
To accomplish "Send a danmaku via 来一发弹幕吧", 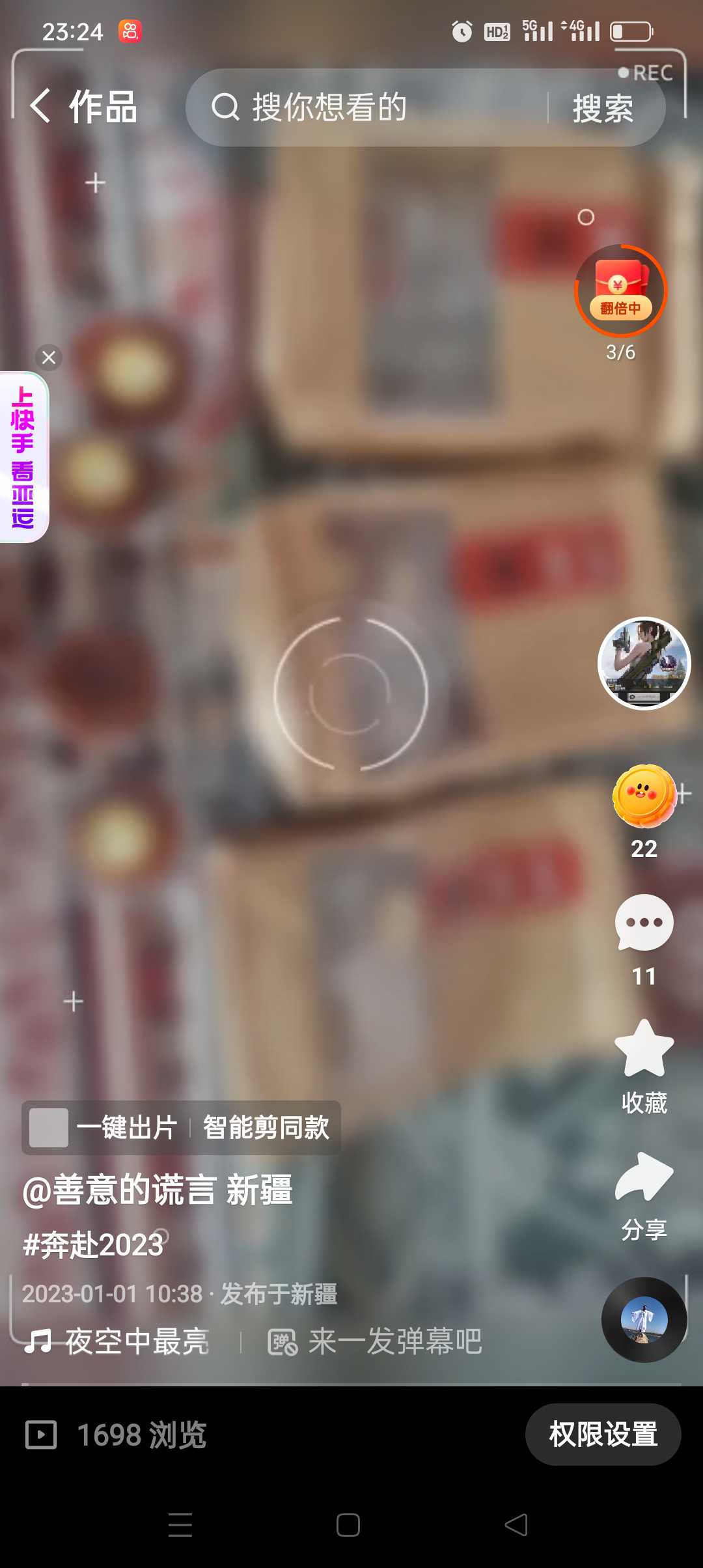I will [x=375, y=1341].
